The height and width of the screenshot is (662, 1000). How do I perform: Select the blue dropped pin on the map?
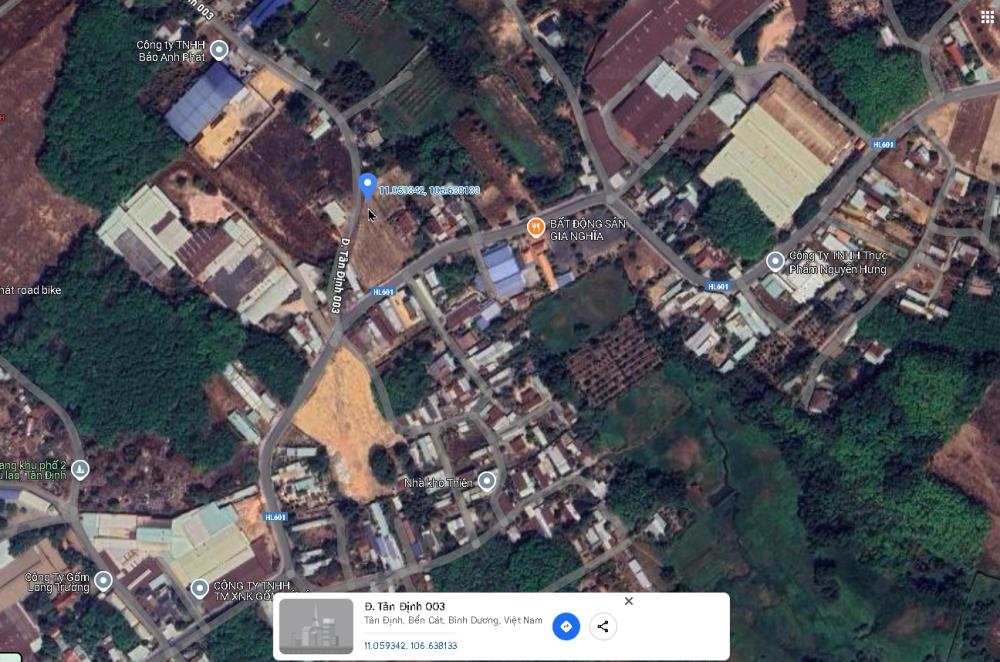click(x=368, y=185)
